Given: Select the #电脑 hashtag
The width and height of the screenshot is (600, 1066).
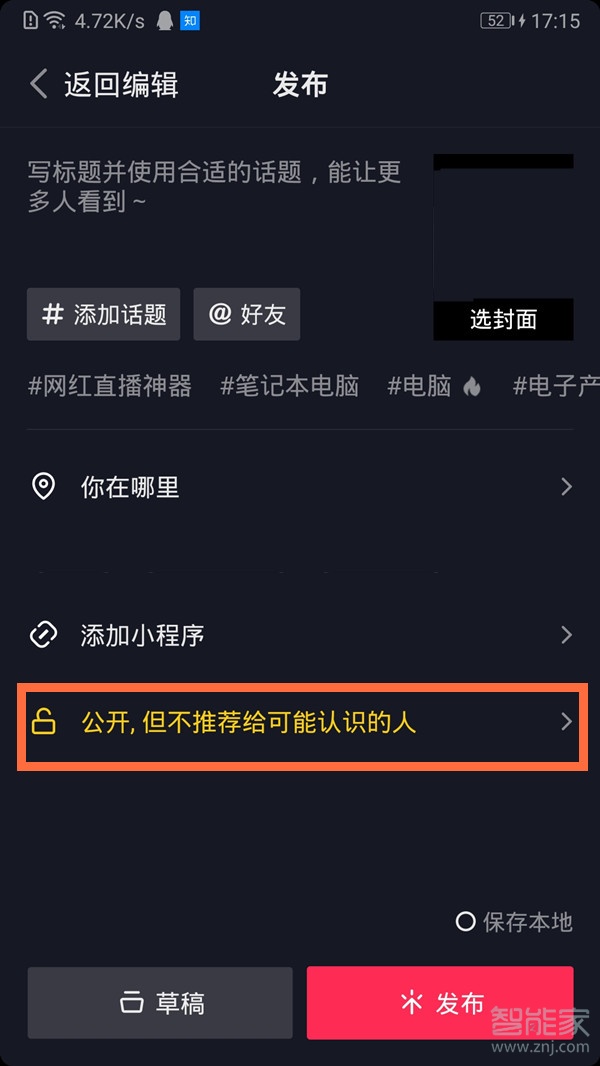Looking at the screenshot, I should point(434,386).
